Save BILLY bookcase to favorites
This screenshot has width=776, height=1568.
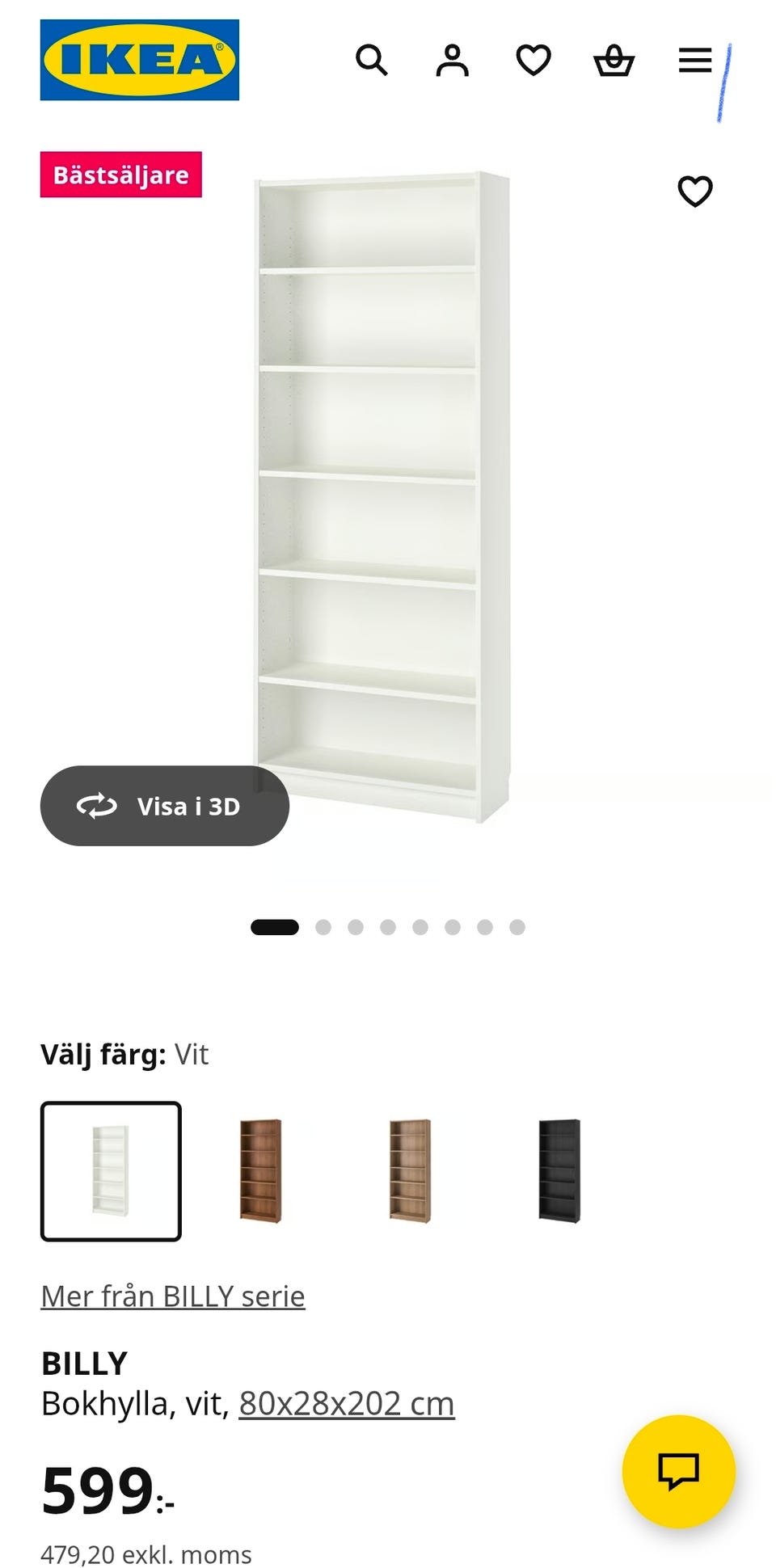pos(695,192)
